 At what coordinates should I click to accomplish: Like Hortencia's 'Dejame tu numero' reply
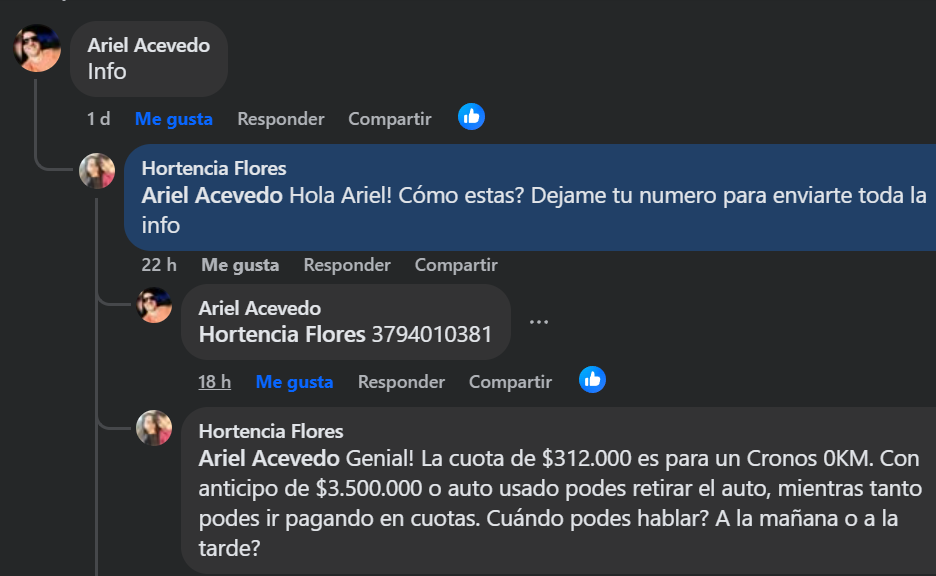coord(240,265)
